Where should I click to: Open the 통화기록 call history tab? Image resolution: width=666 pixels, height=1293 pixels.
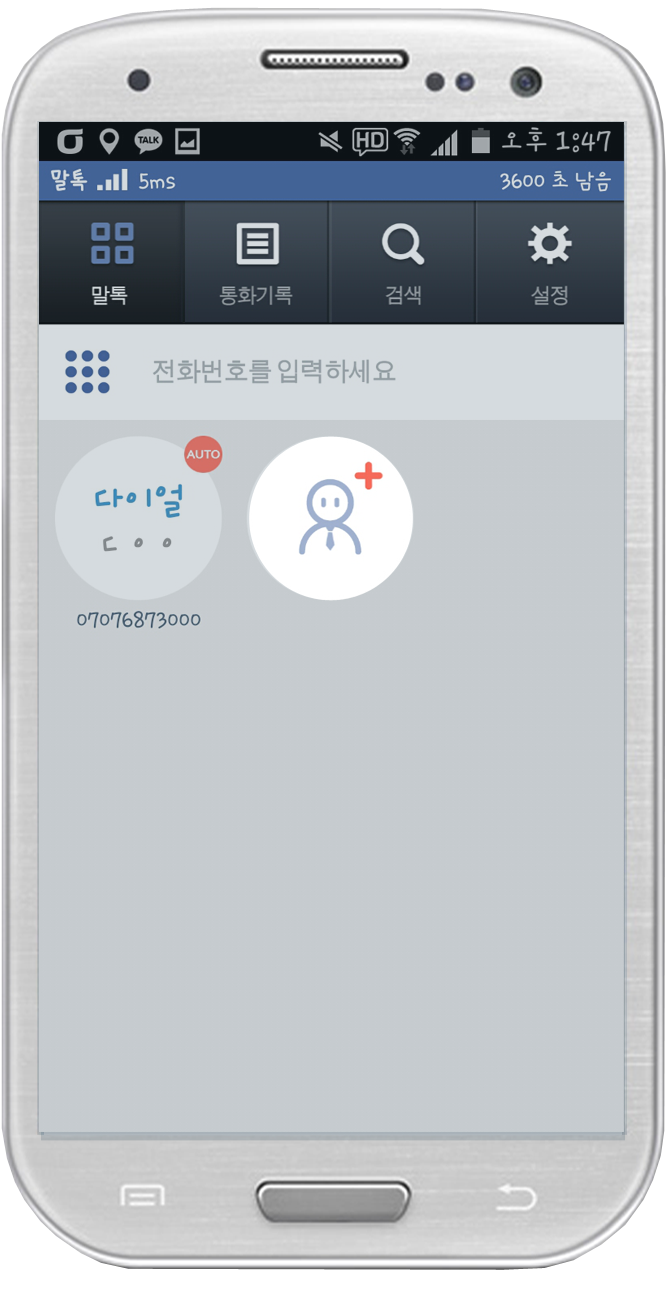(257, 262)
